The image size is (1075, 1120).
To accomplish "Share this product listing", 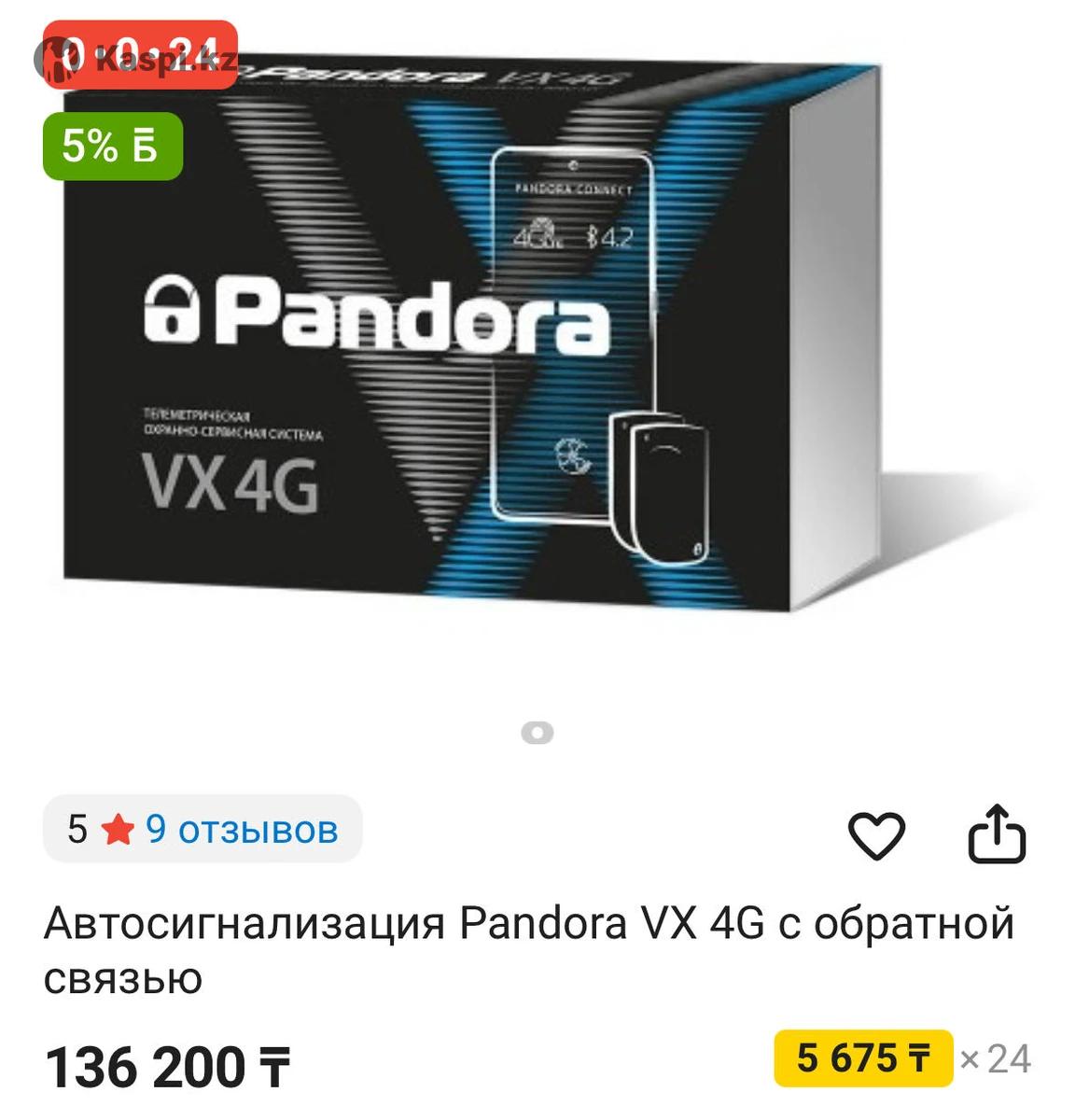I will 996,833.
